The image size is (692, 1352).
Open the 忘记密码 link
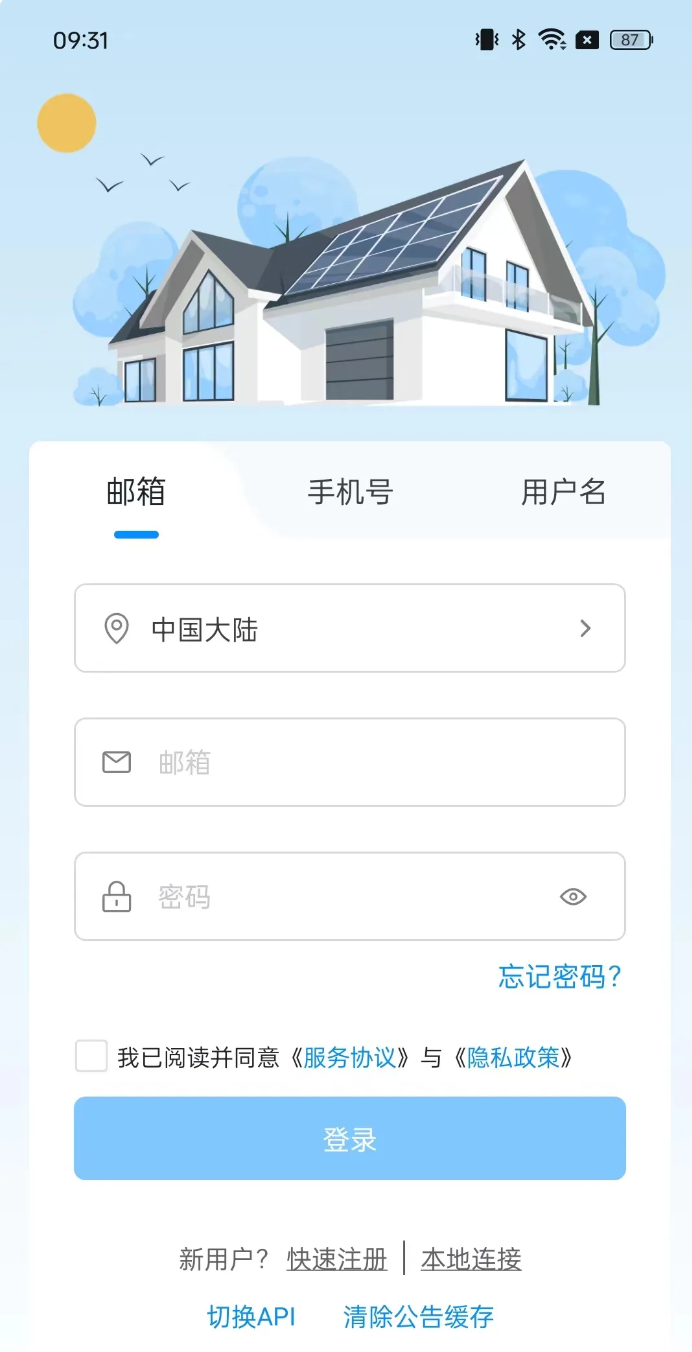560,976
